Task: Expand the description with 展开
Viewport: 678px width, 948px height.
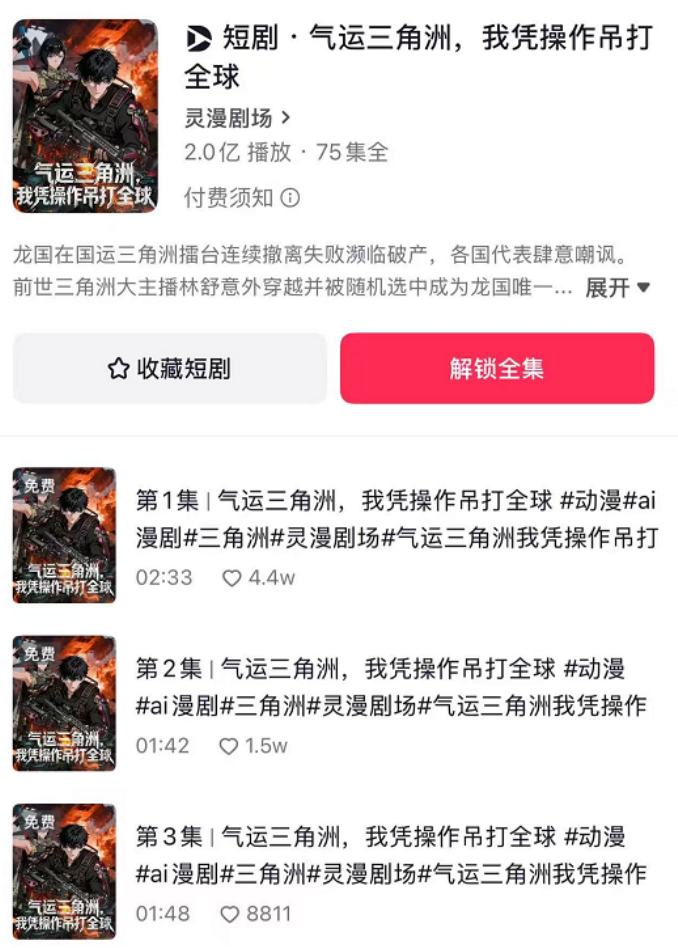Action: click(x=616, y=288)
